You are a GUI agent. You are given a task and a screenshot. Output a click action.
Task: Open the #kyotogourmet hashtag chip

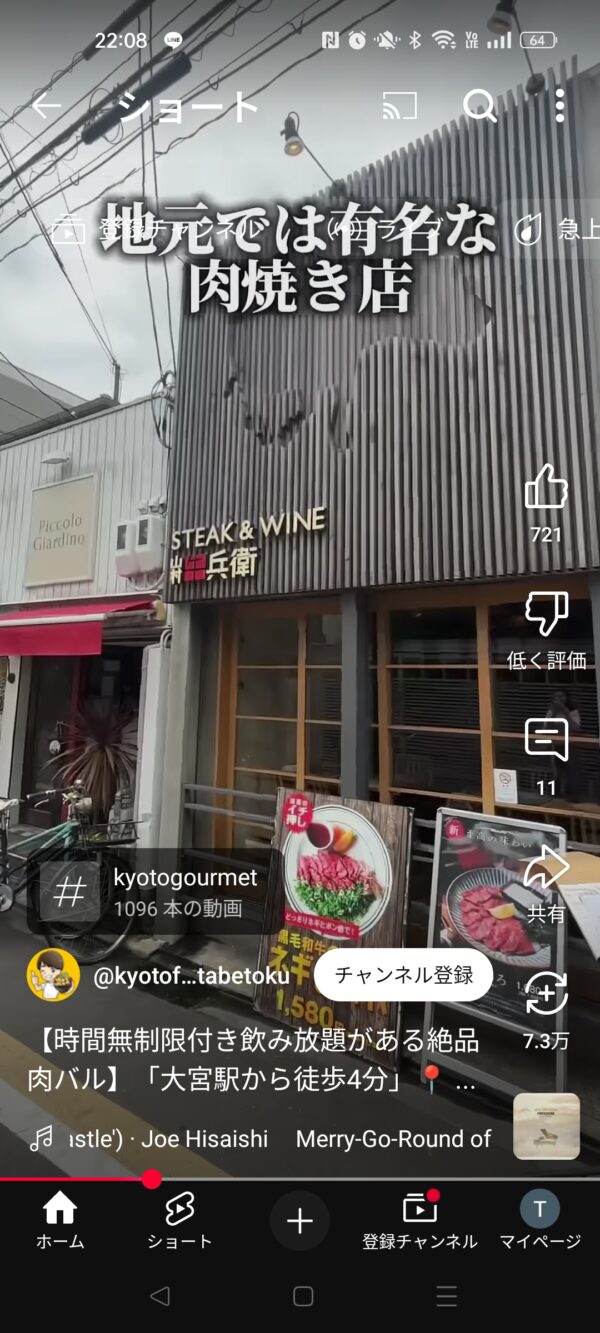point(149,892)
